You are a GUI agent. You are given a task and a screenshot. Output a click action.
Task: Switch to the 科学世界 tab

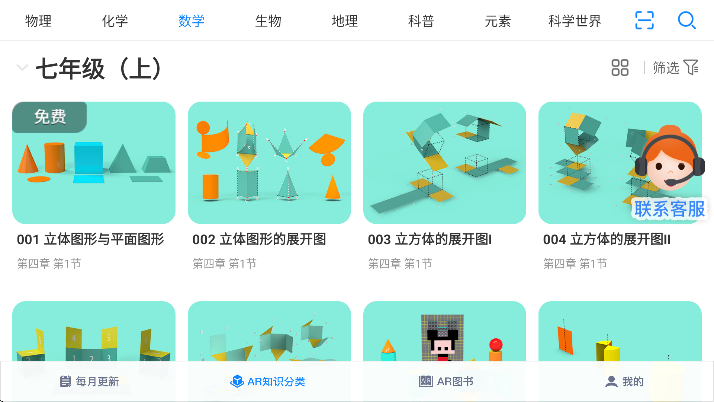(x=575, y=21)
